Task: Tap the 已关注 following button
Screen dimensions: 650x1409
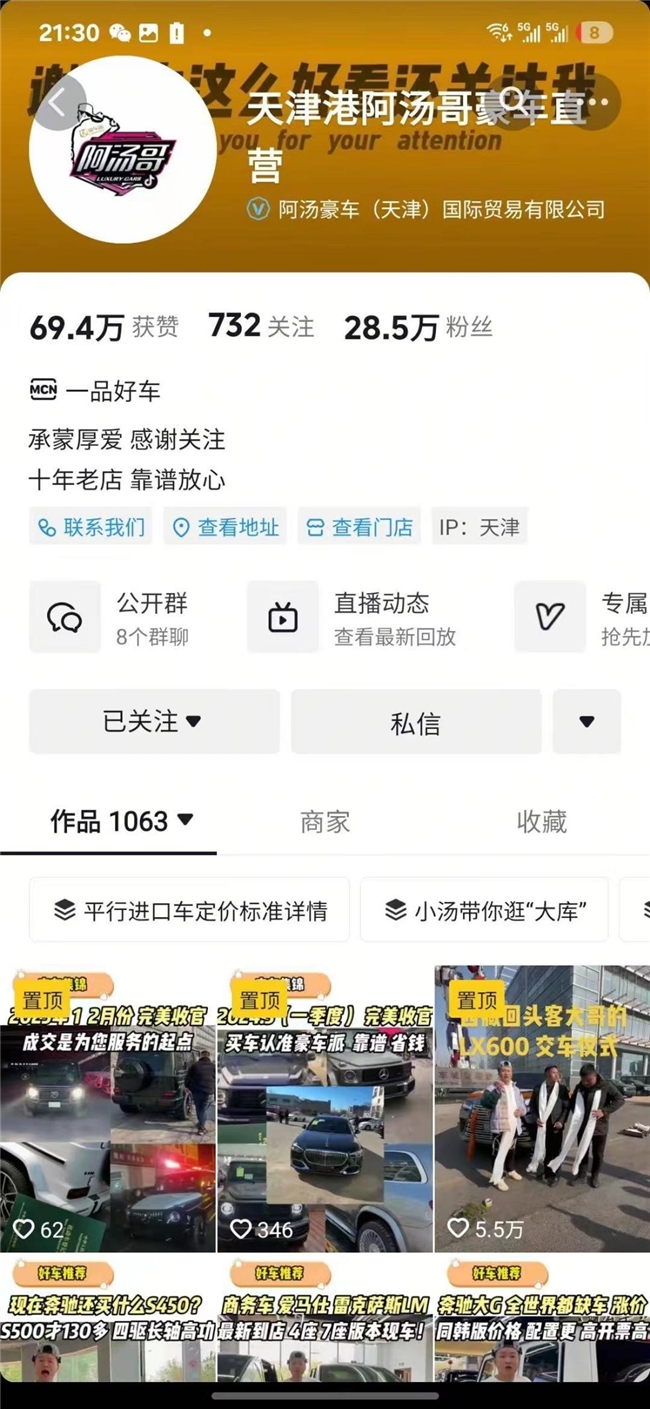Action: pyautogui.click(x=153, y=721)
